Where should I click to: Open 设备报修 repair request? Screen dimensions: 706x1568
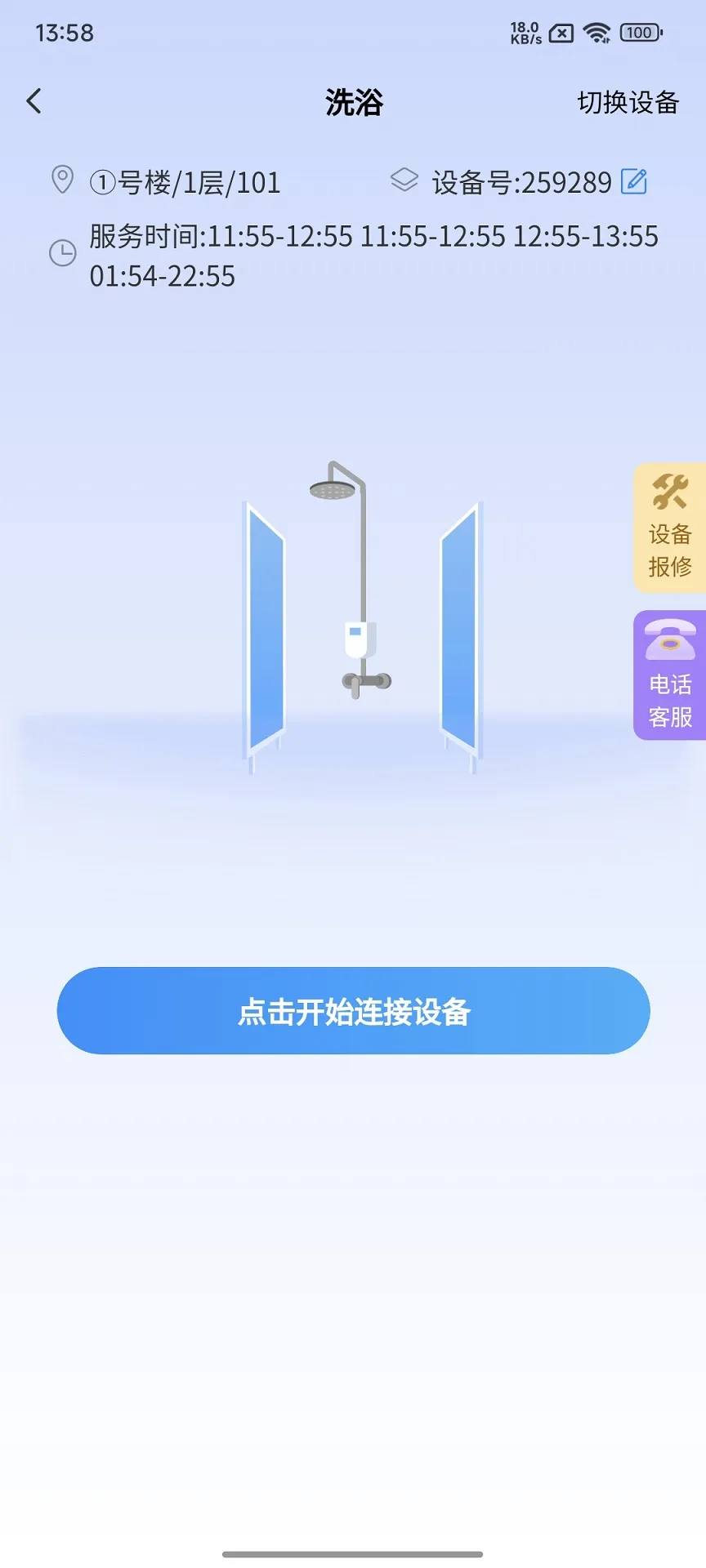click(669, 528)
